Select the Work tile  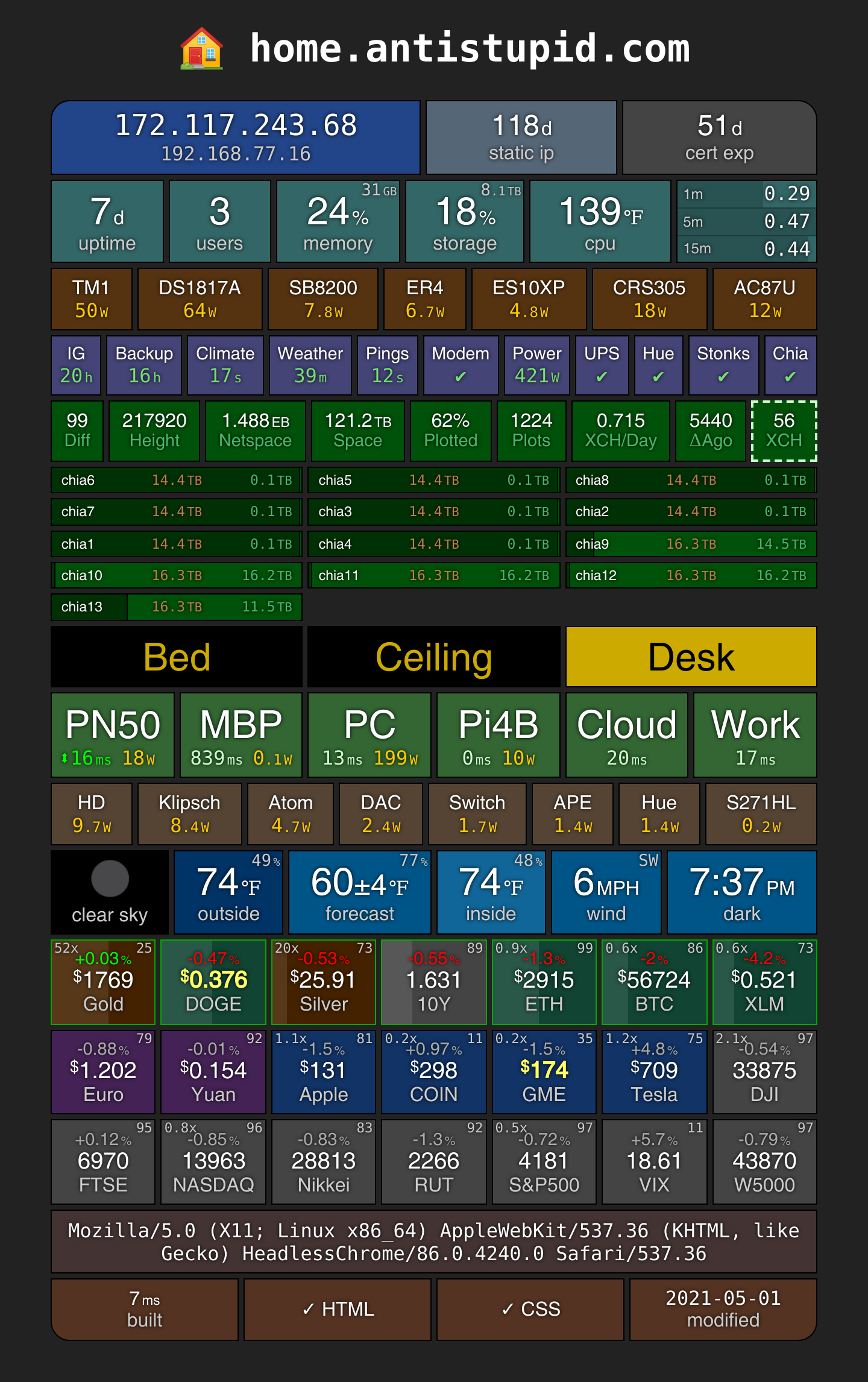[755, 735]
